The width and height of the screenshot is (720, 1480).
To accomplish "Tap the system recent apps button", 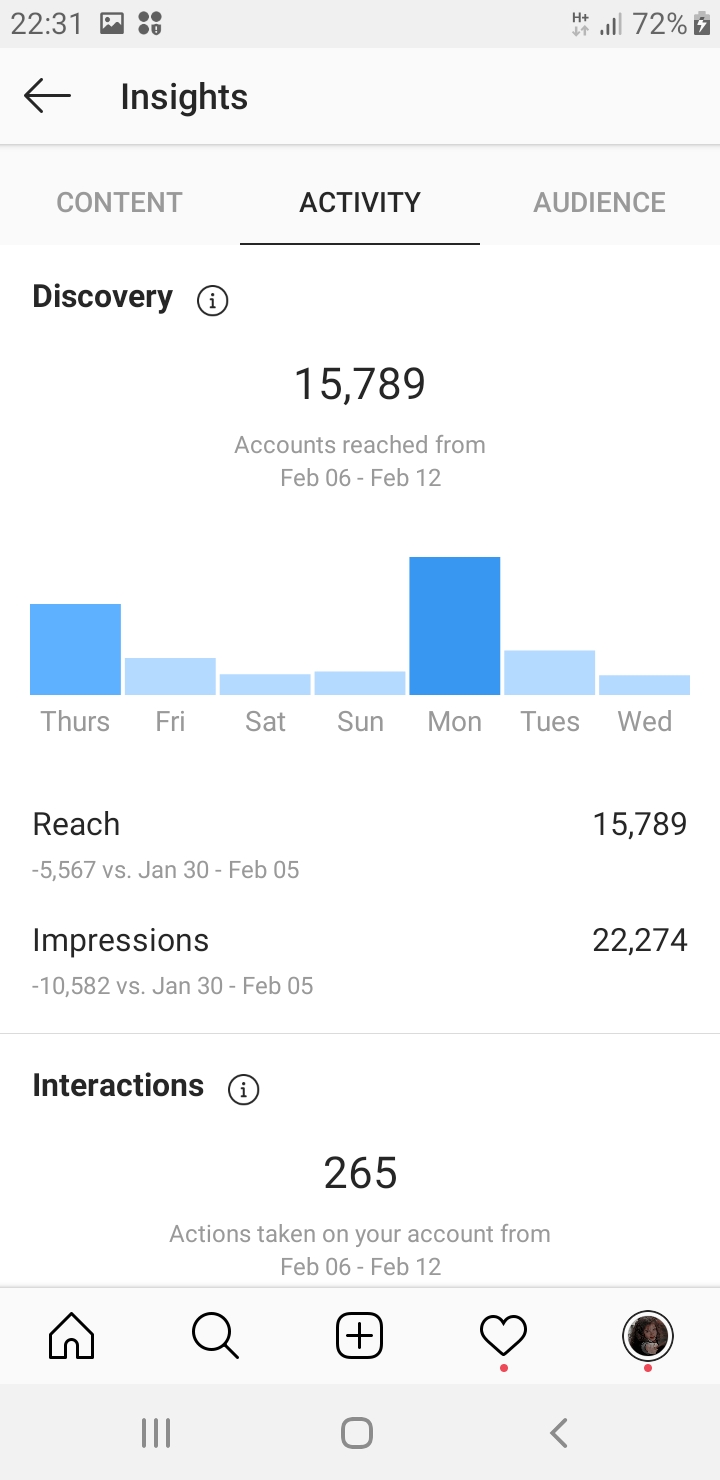I will tap(156, 1433).
